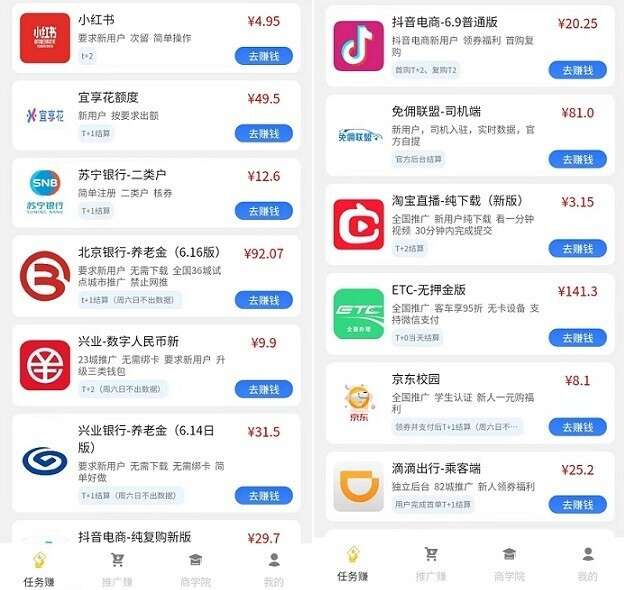The image size is (624, 590).
Task: Tap 去赚钱 for 抖音电商-6.9普通版
Action: click(577, 71)
